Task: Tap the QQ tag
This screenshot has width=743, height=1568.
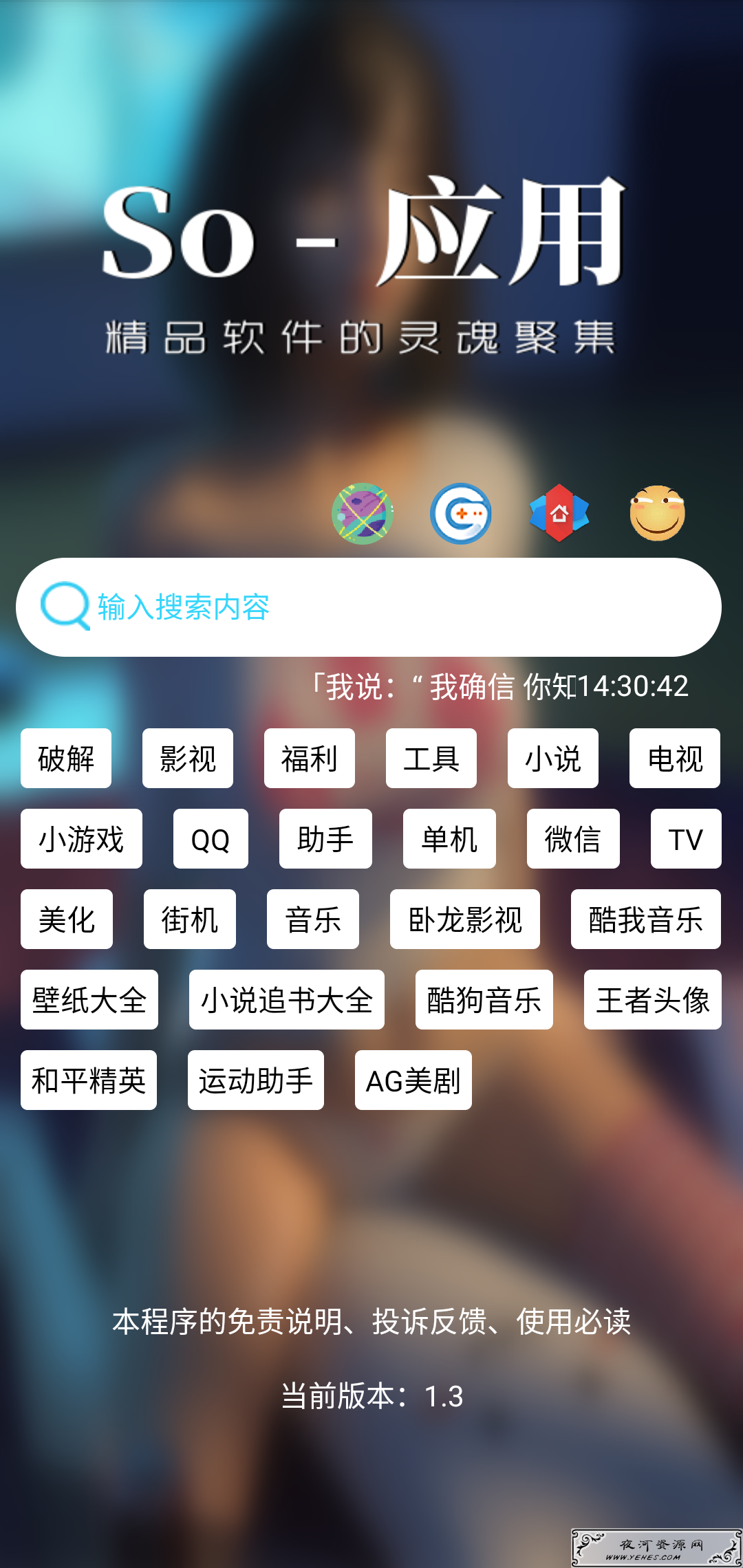Action: pyautogui.click(x=211, y=839)
